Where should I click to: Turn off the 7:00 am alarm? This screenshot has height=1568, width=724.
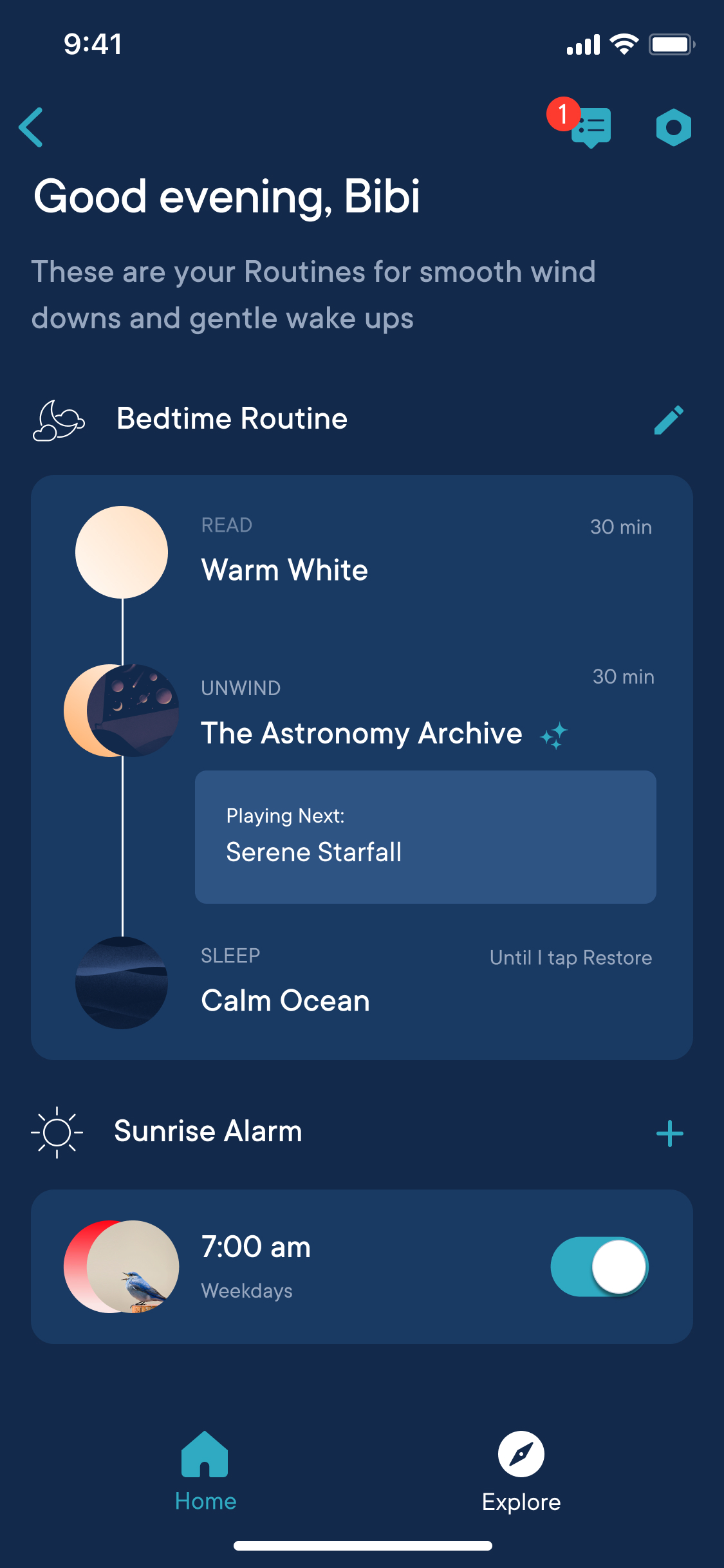click(599, 1266)
